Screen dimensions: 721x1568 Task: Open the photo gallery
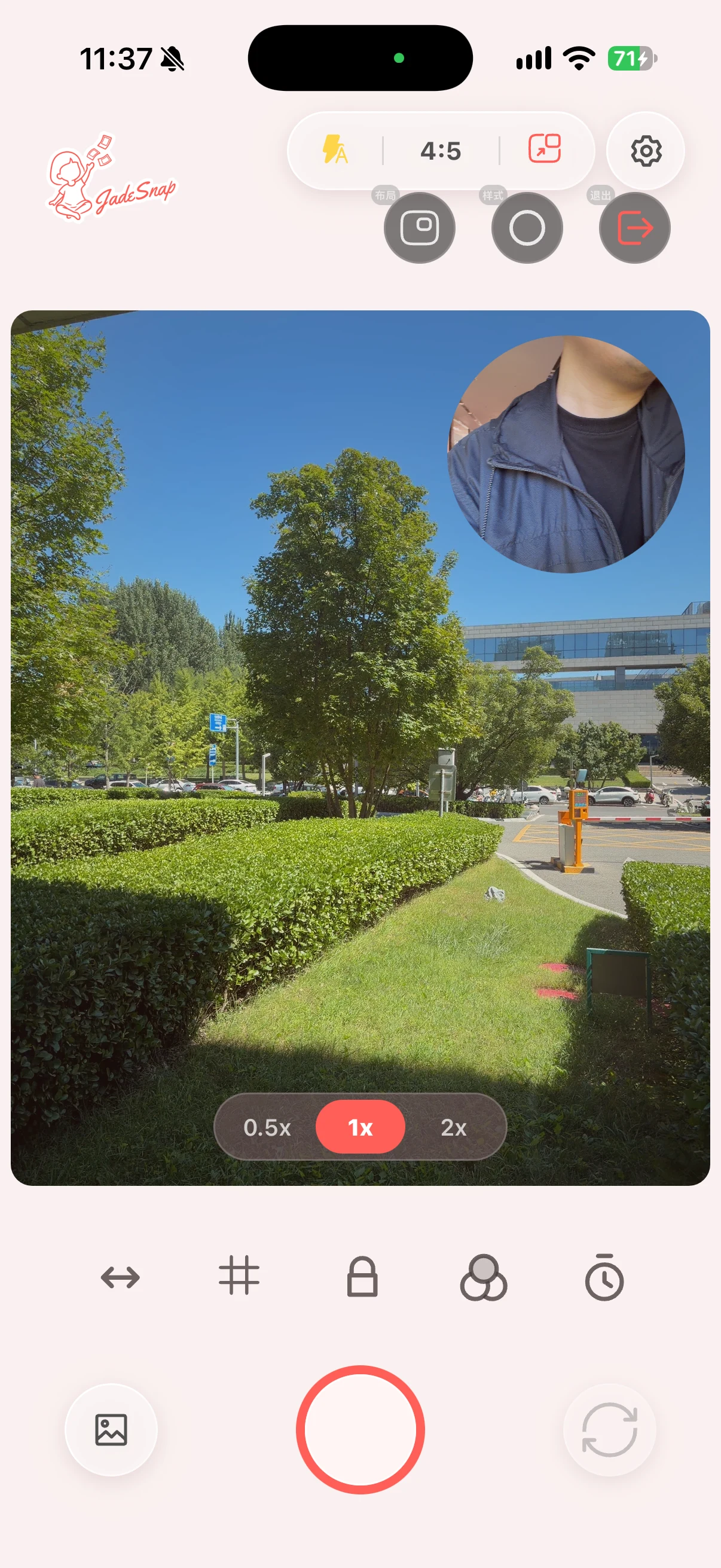coord(111,1429)
